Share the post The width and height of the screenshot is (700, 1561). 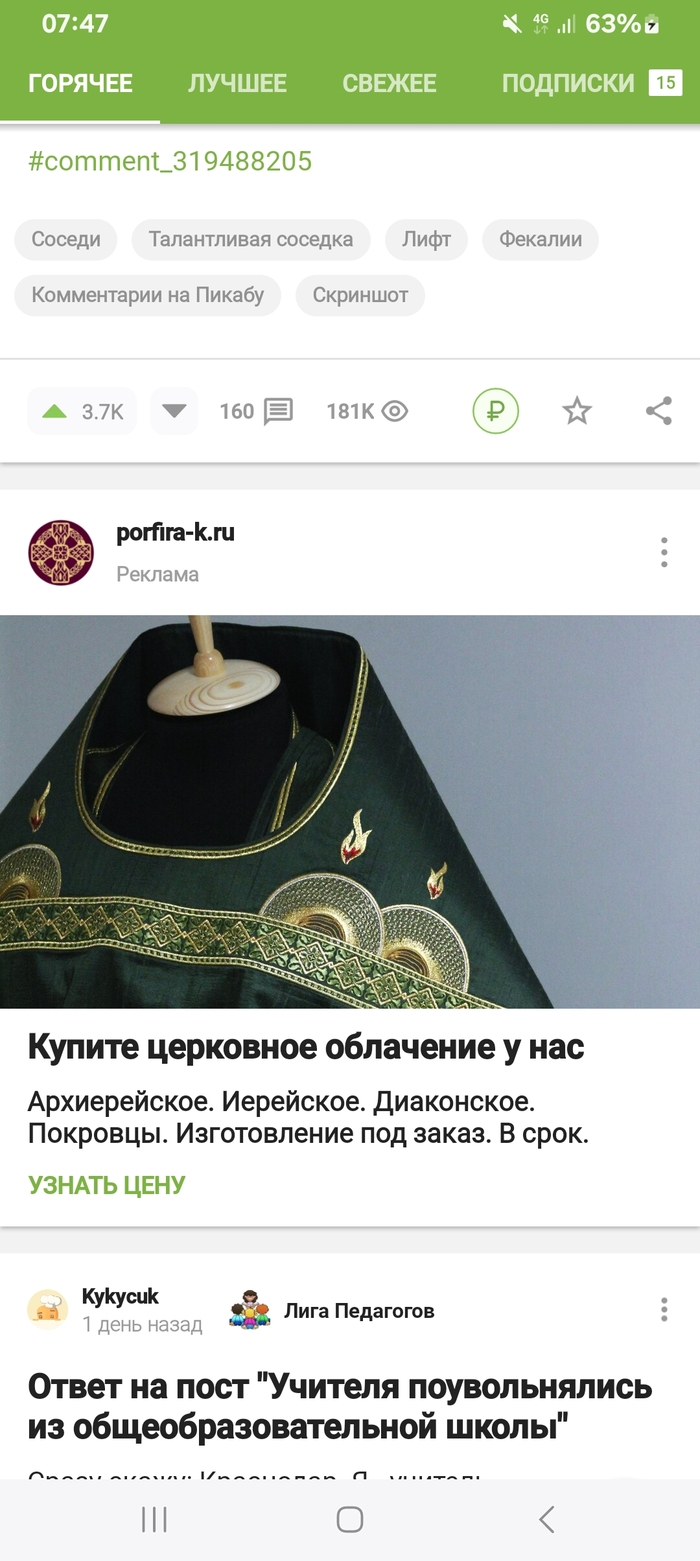click(659, 411)
